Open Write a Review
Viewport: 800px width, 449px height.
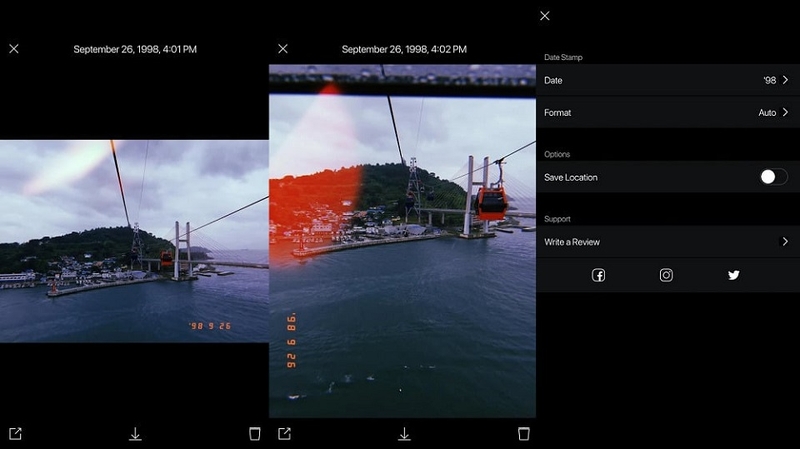[667, 242]
